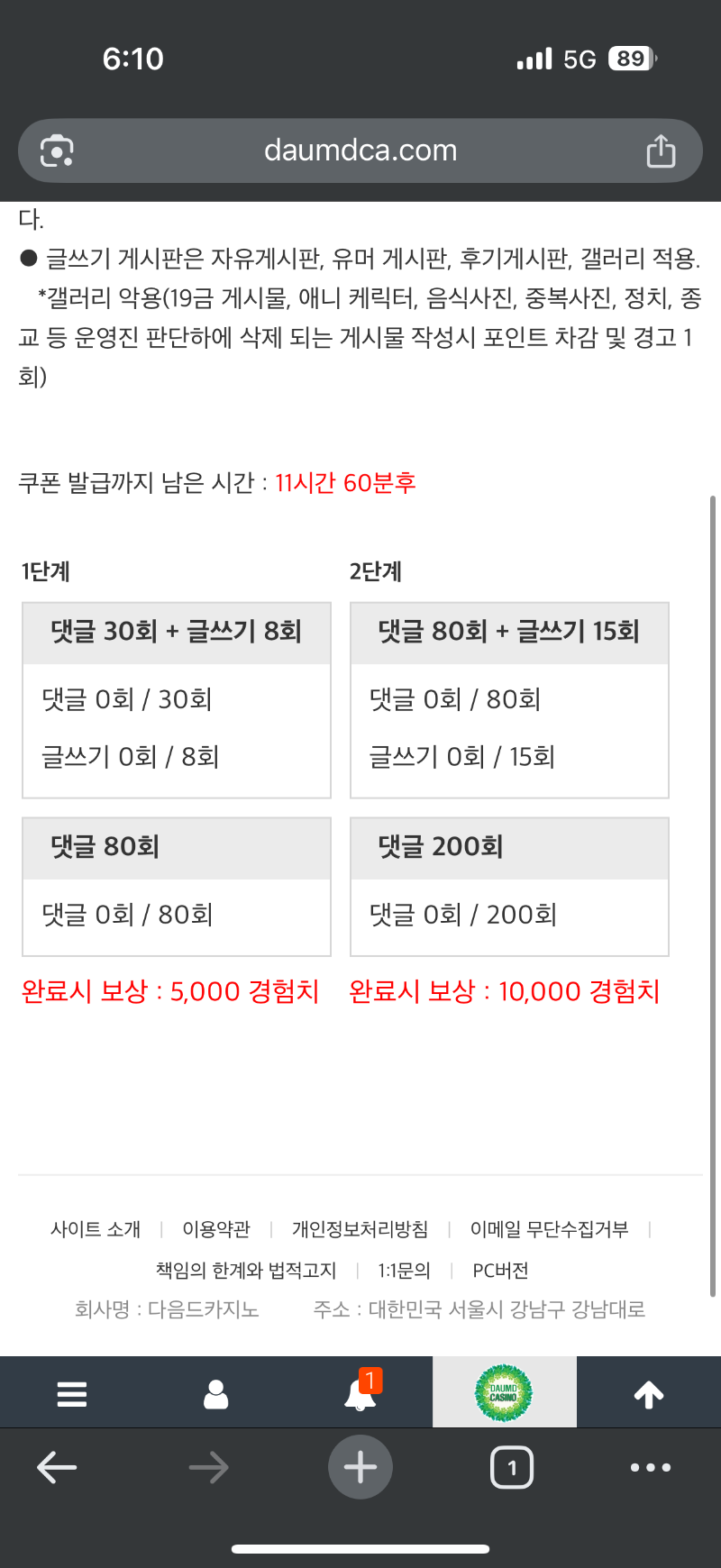This screenshot has height=1568, width=721.
Task: Open the profile icon in the bottom bar
Action: [x=216, y=1394]
